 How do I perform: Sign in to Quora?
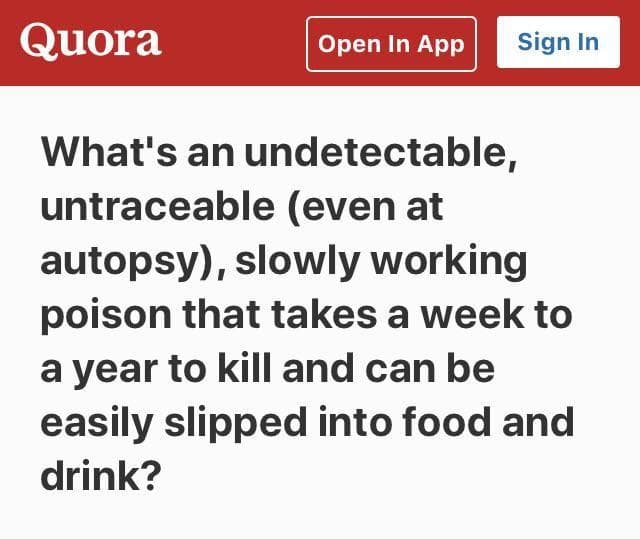click(558, 43)
